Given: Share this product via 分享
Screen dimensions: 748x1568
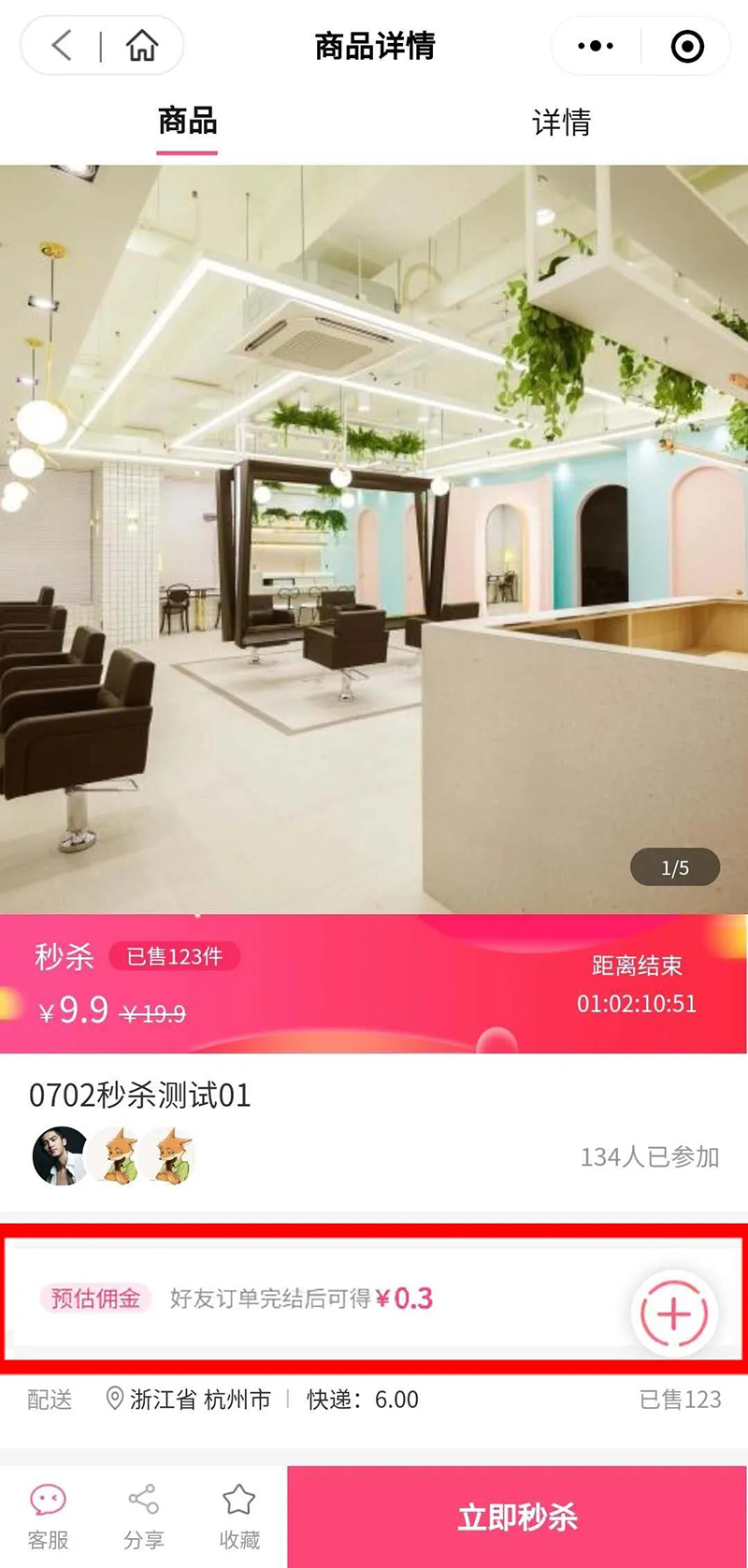Looking at the screenshot, I should 143,1516.
